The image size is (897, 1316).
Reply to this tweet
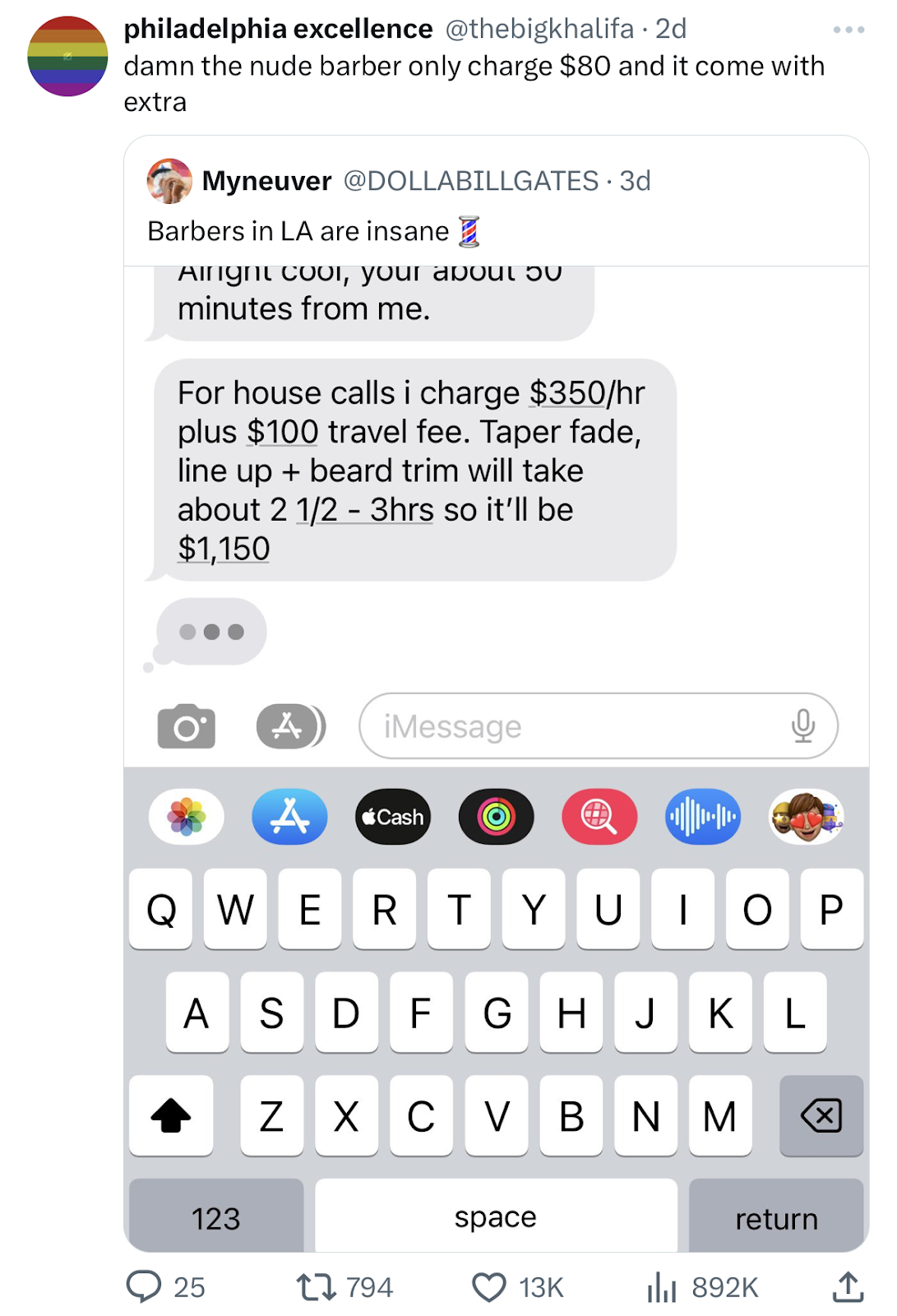click(144, 1286)
